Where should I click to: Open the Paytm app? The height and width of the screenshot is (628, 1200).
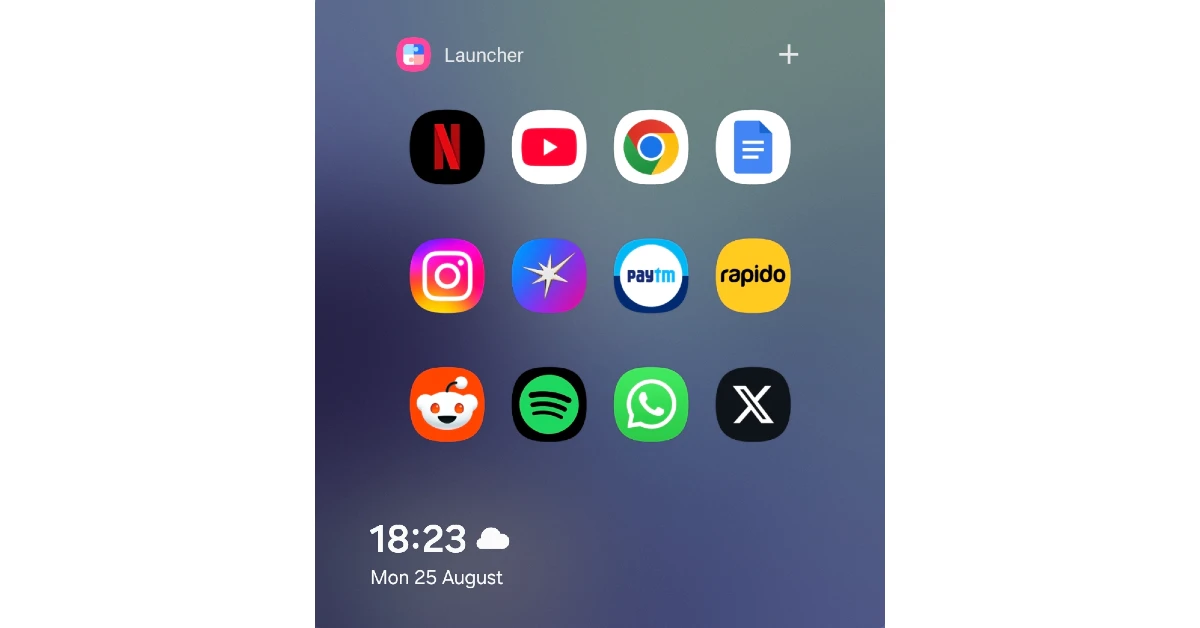[651, 276]
